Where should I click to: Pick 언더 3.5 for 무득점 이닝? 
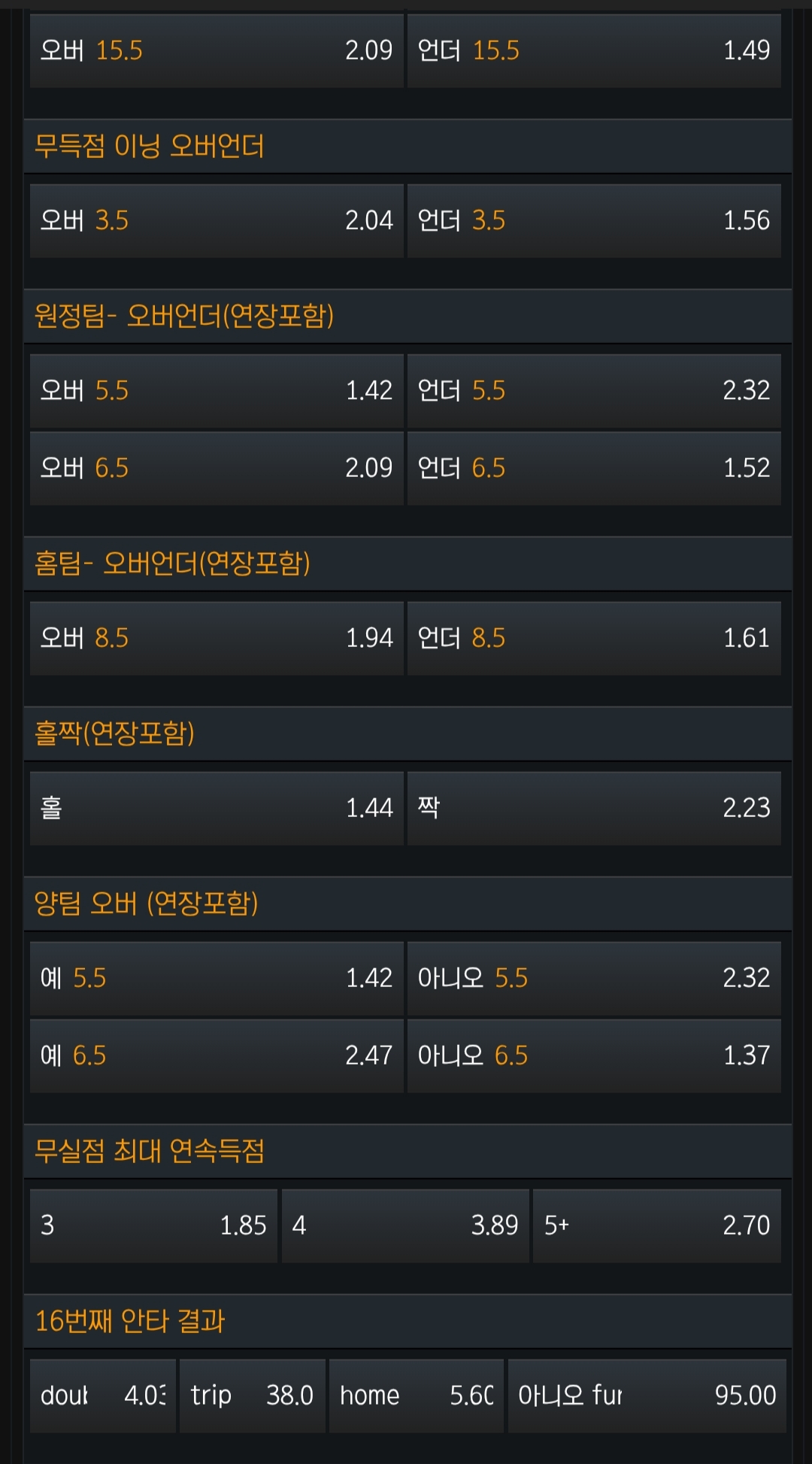(x=594, y=220)
